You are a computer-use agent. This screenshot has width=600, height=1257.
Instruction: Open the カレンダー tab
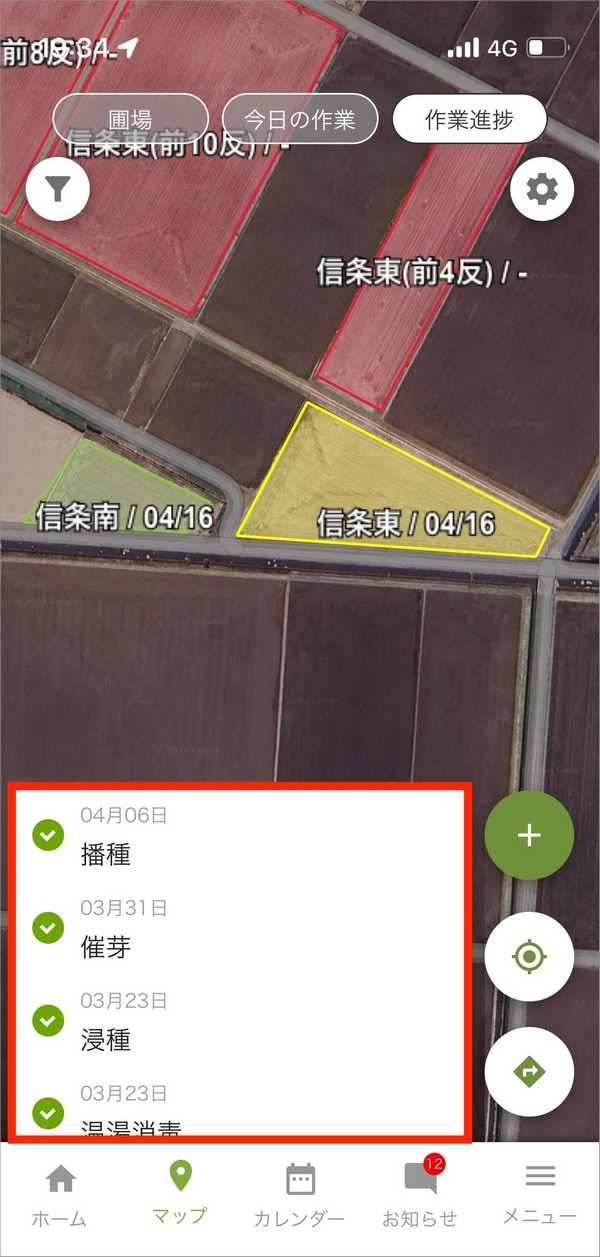pos(300,1195)
